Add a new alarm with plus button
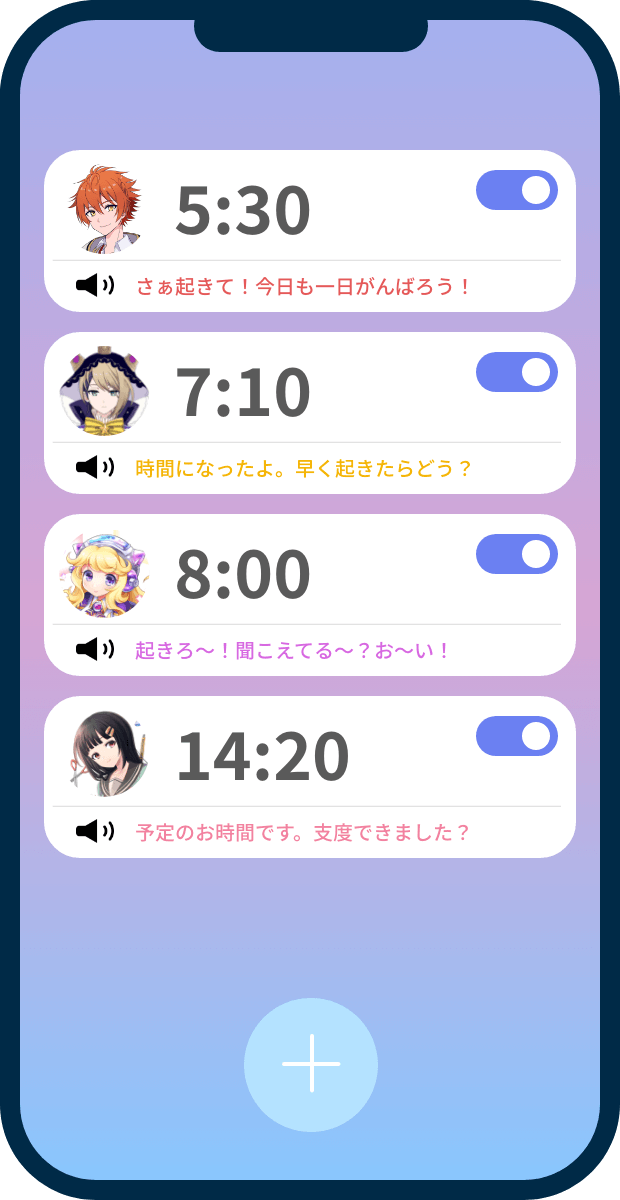The height and width of the screenshot is (1200, 620). (310, 1064)
